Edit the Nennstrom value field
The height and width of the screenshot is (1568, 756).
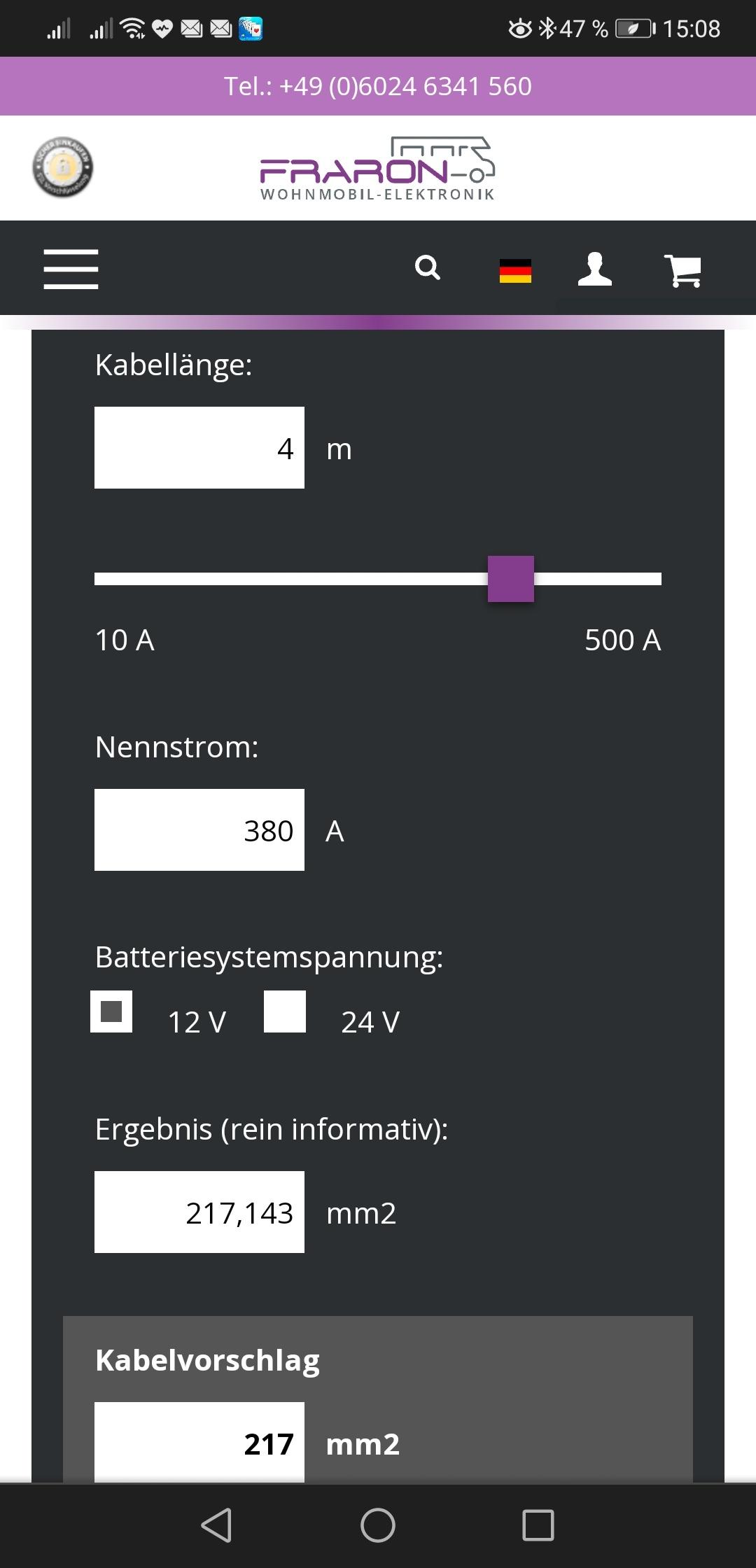(199, 830)
